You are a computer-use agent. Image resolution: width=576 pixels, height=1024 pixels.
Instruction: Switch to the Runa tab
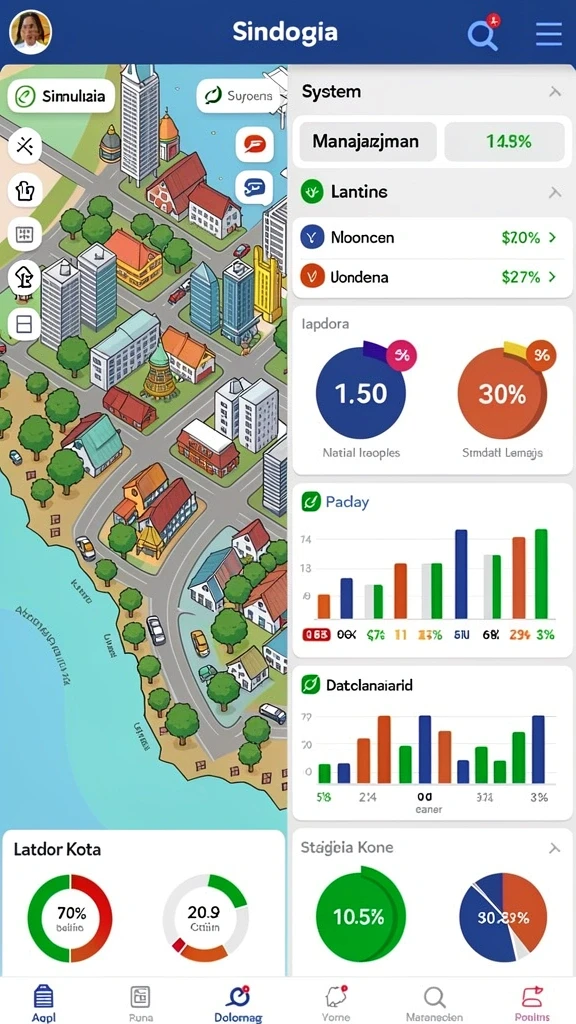[140, 1004]
